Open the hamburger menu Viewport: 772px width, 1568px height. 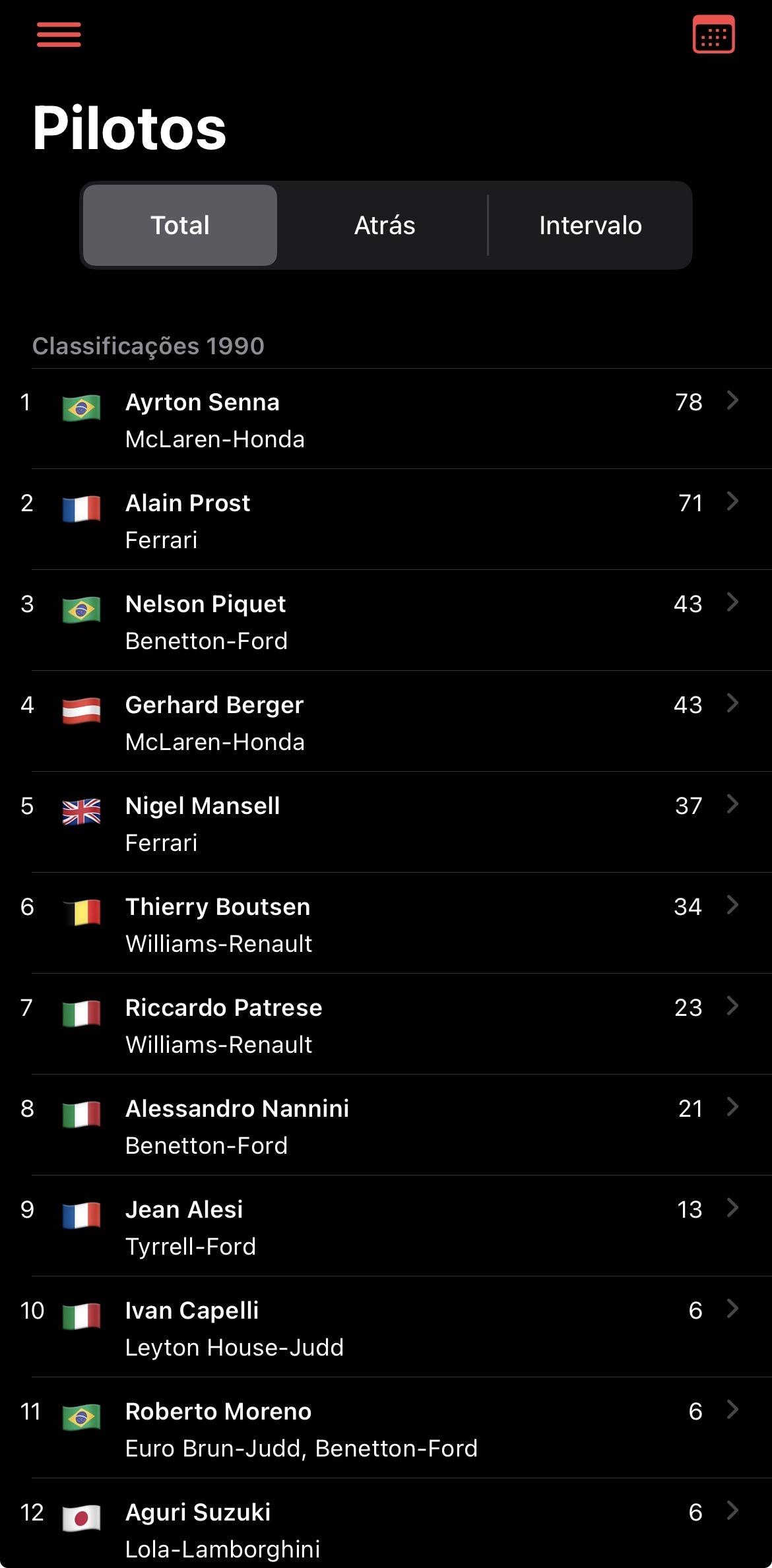59,35
